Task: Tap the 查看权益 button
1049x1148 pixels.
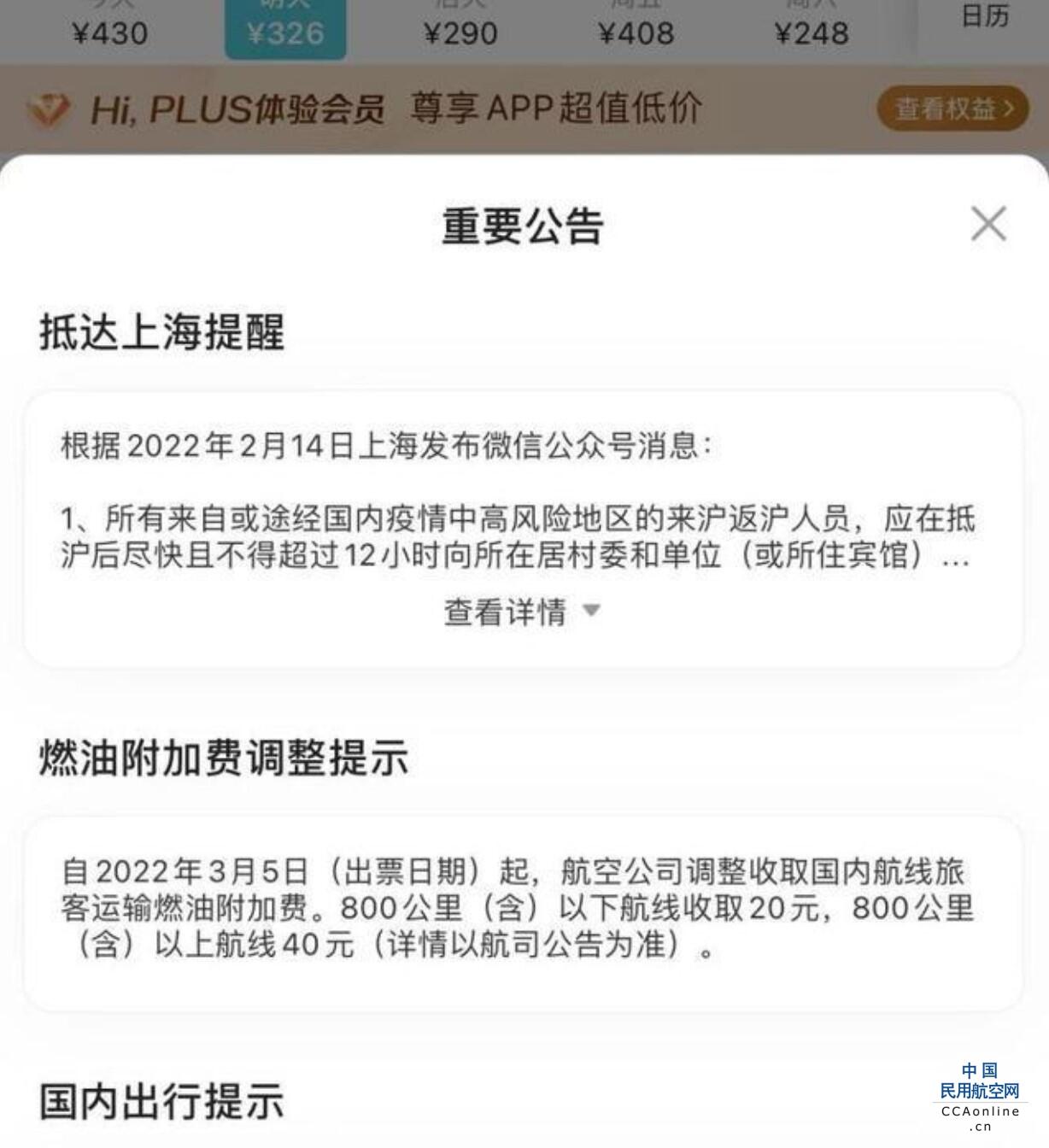Action: click(952, 108)
